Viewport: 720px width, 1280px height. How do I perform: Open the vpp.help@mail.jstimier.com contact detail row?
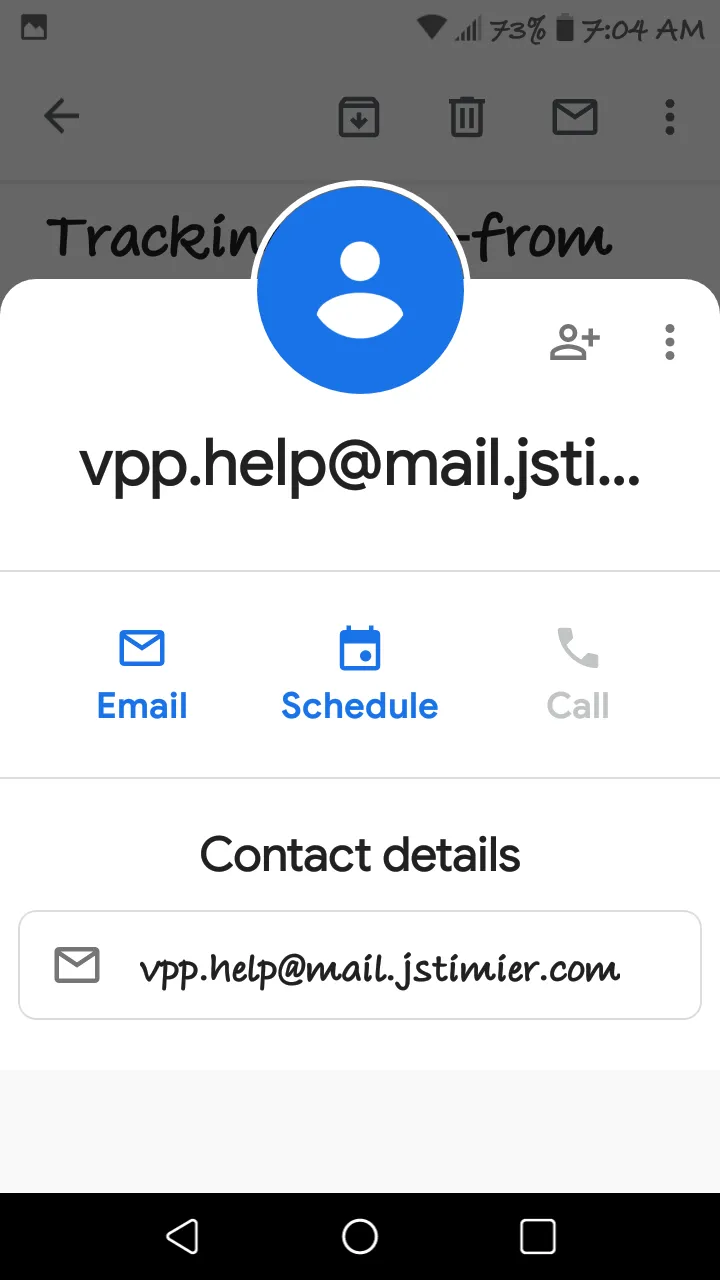360,965
